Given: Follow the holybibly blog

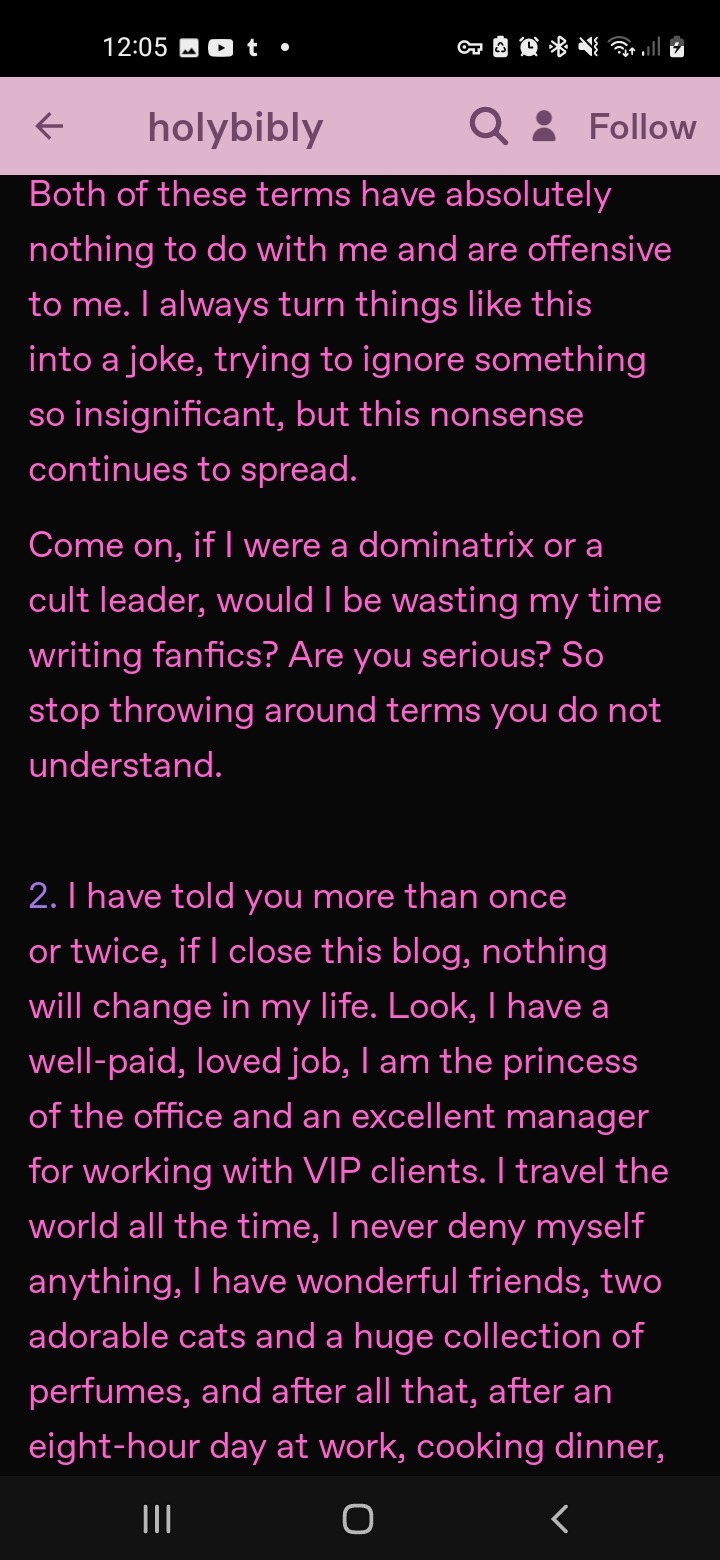Looking at the screenshot, I should coord(642,127).
